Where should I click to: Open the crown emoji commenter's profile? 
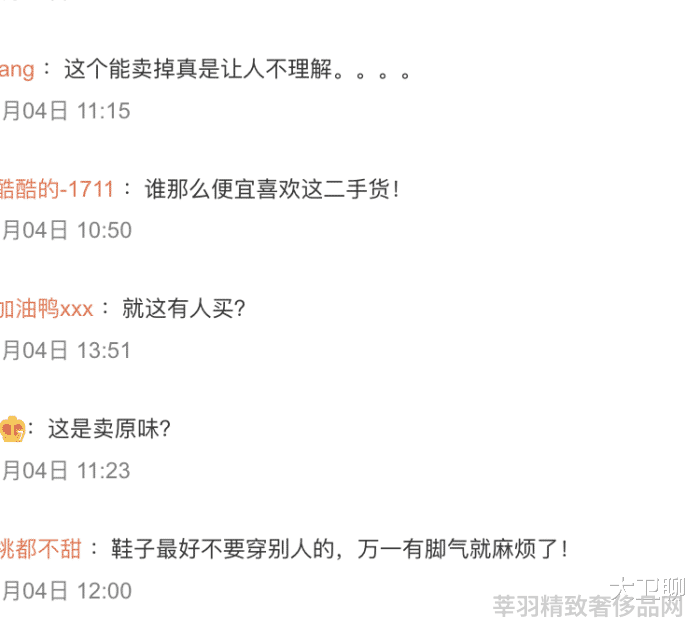(x=12, y=430)
